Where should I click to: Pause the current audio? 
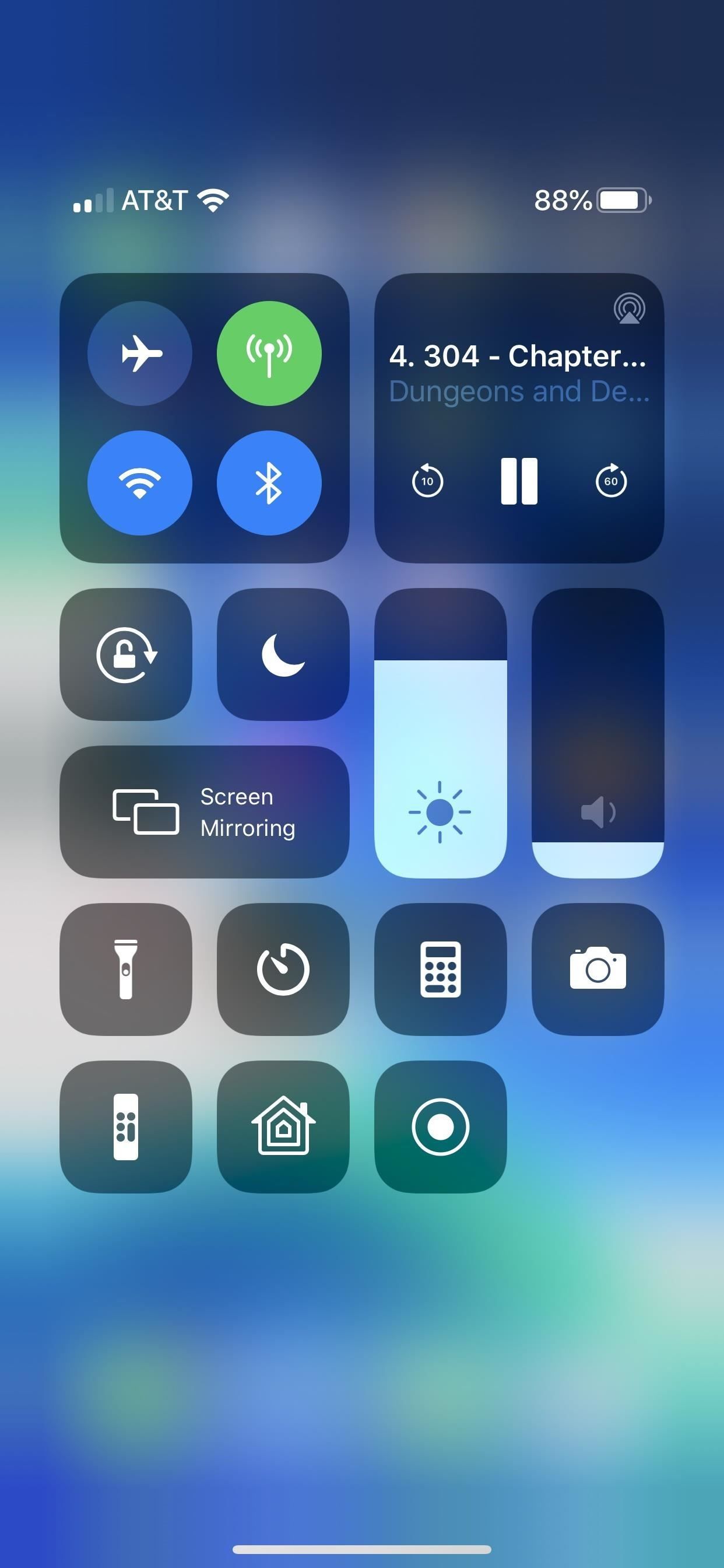(x=519, y=481)
